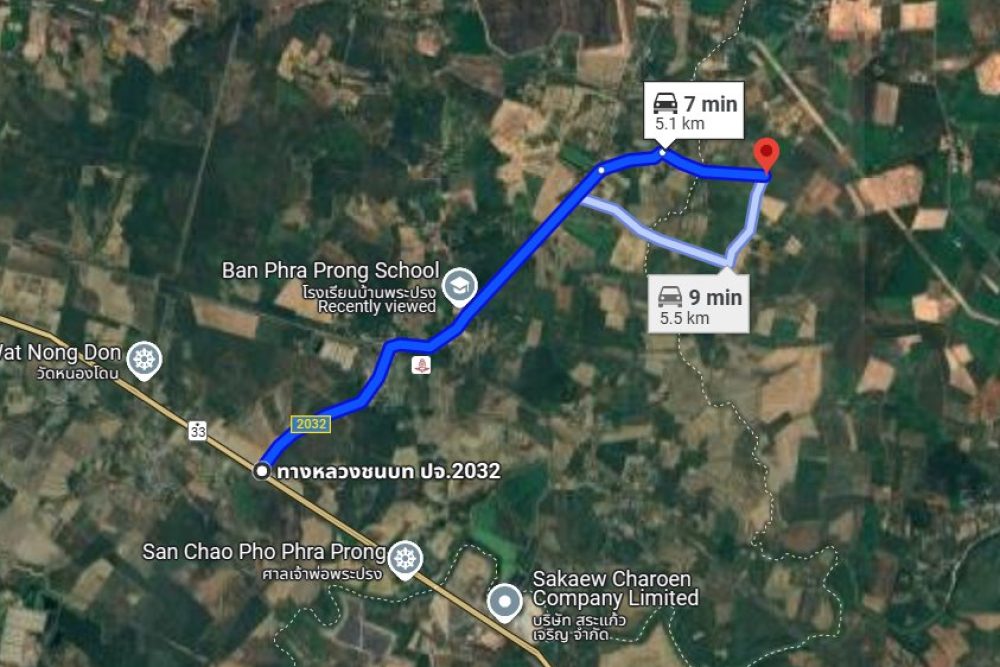
Task: Open Sakaew Charoen Company Limited marker
Action: [504, 601]
